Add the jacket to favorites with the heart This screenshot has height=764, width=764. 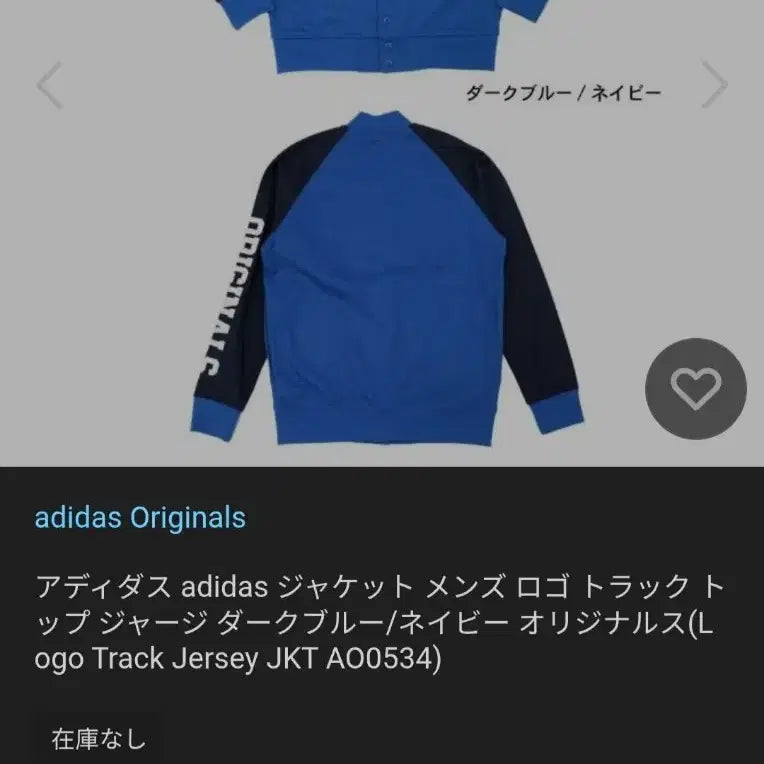(x=695, y=388)
